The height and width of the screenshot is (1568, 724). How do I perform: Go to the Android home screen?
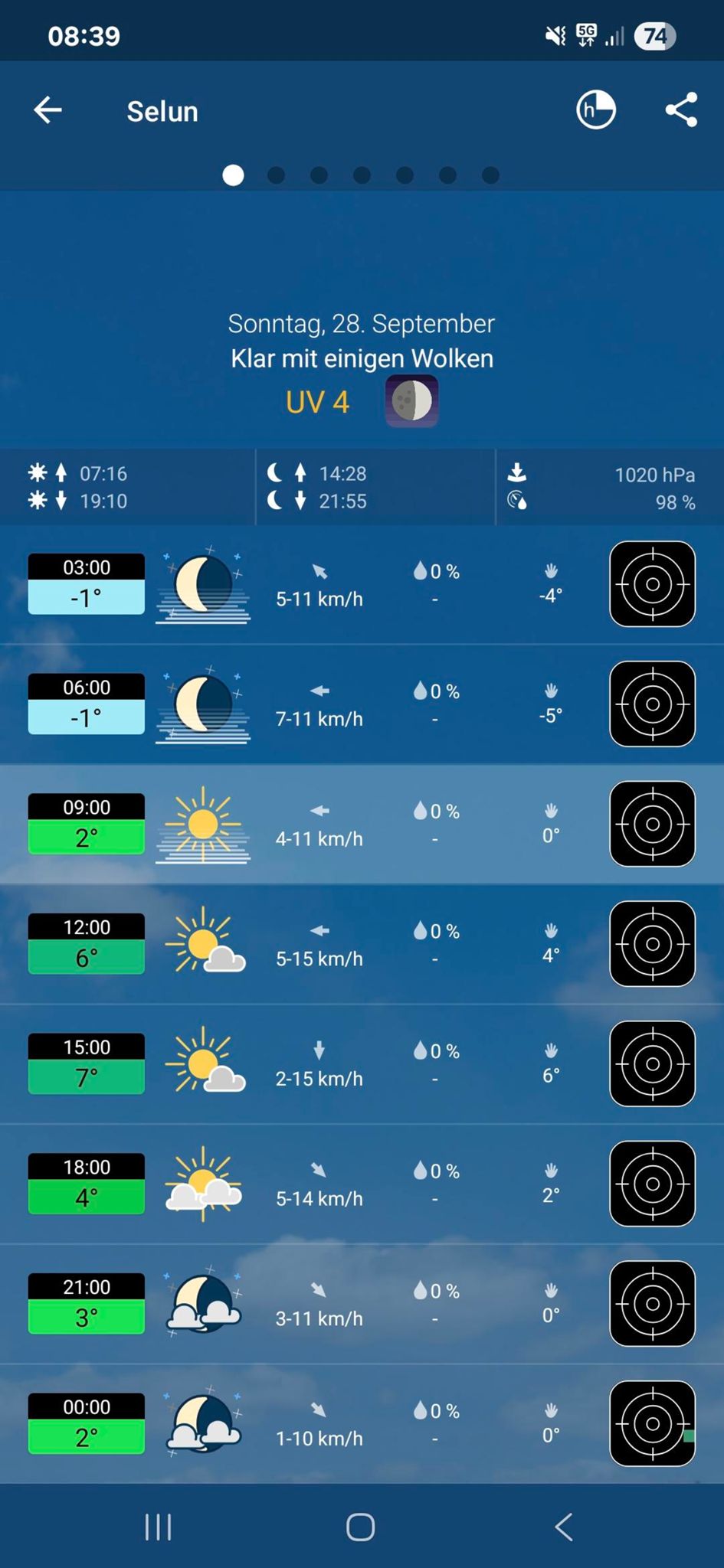360,1527
